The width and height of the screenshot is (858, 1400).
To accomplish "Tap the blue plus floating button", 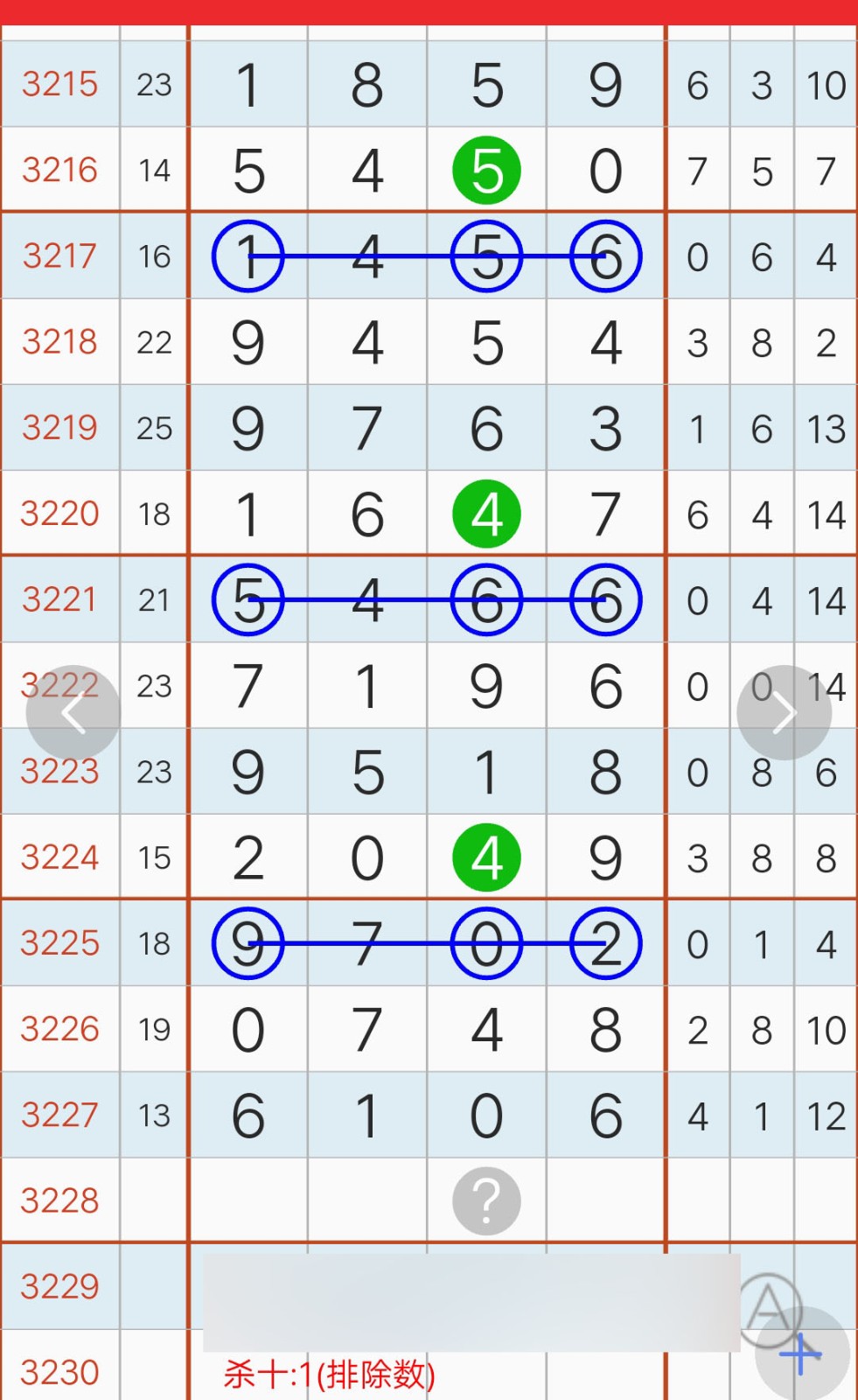I will 802,1354.
